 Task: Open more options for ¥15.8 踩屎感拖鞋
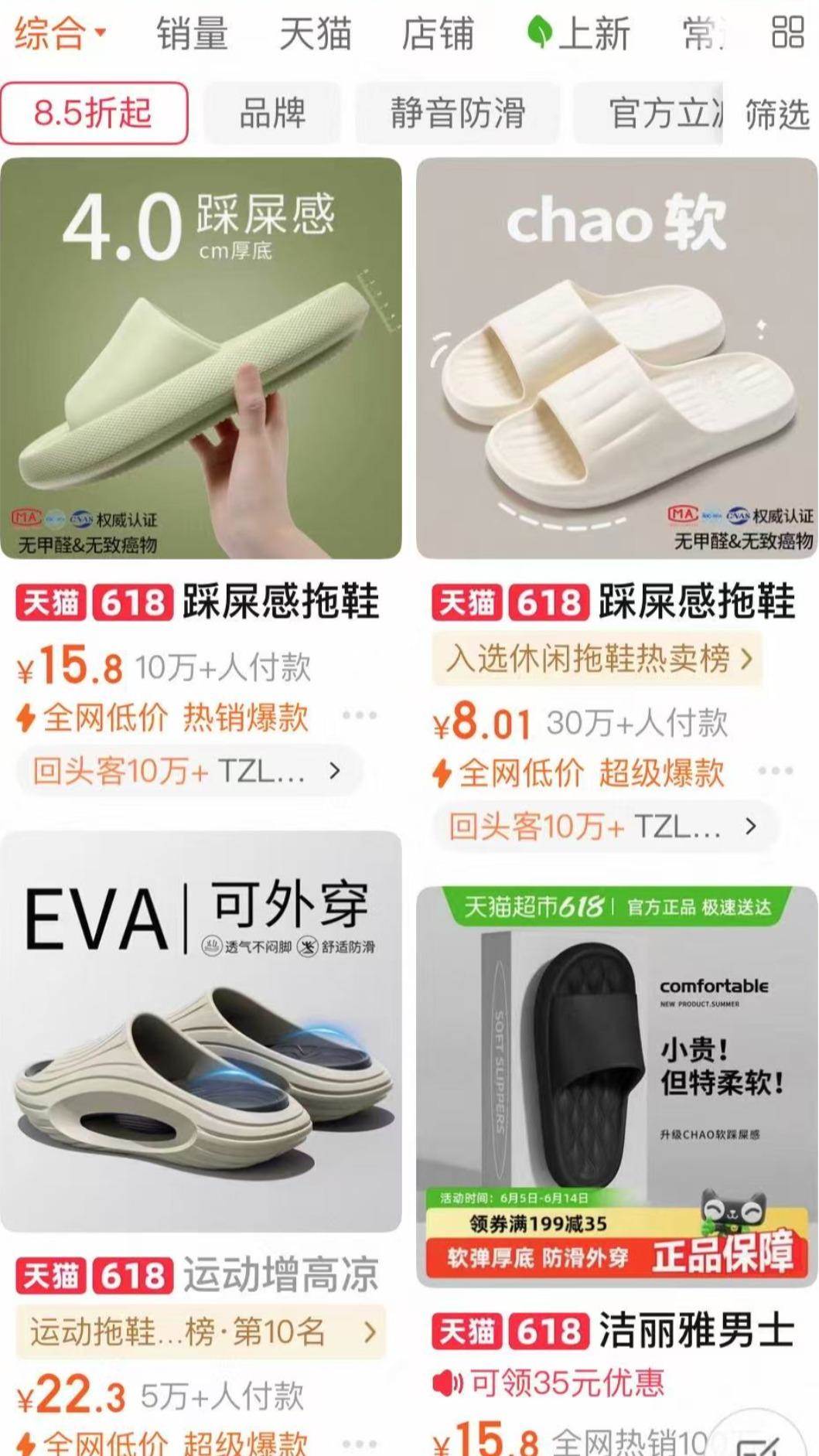(x=360, y=715)
